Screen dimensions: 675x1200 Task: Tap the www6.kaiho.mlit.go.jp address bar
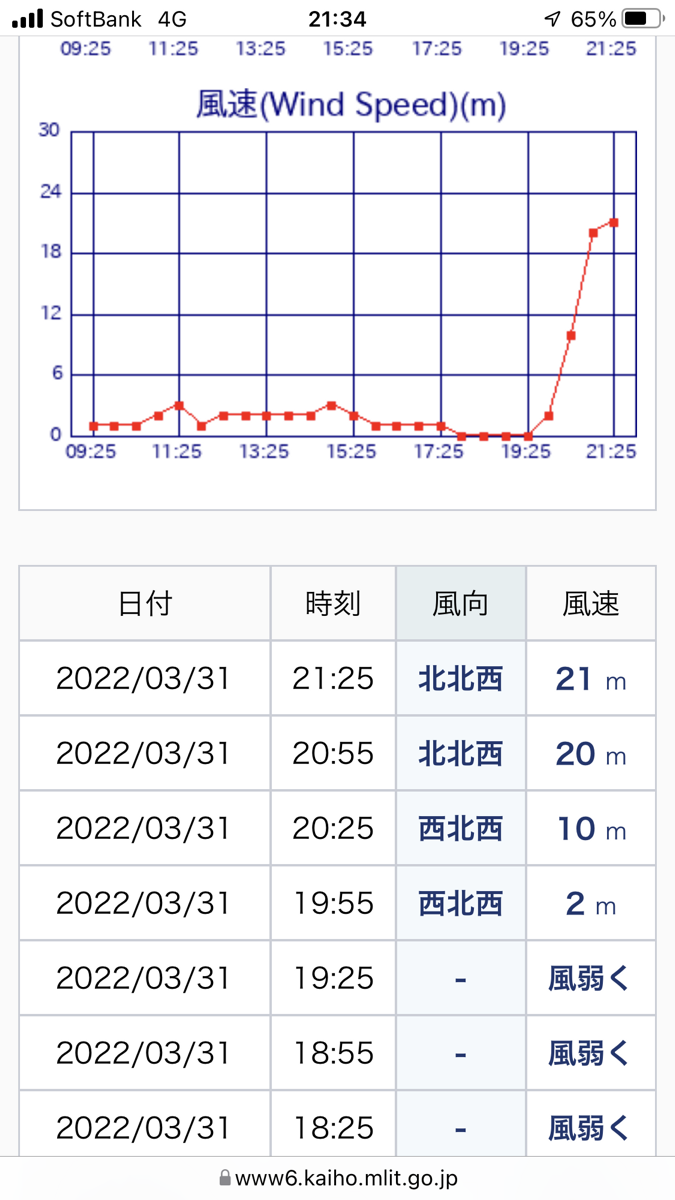338,1178
